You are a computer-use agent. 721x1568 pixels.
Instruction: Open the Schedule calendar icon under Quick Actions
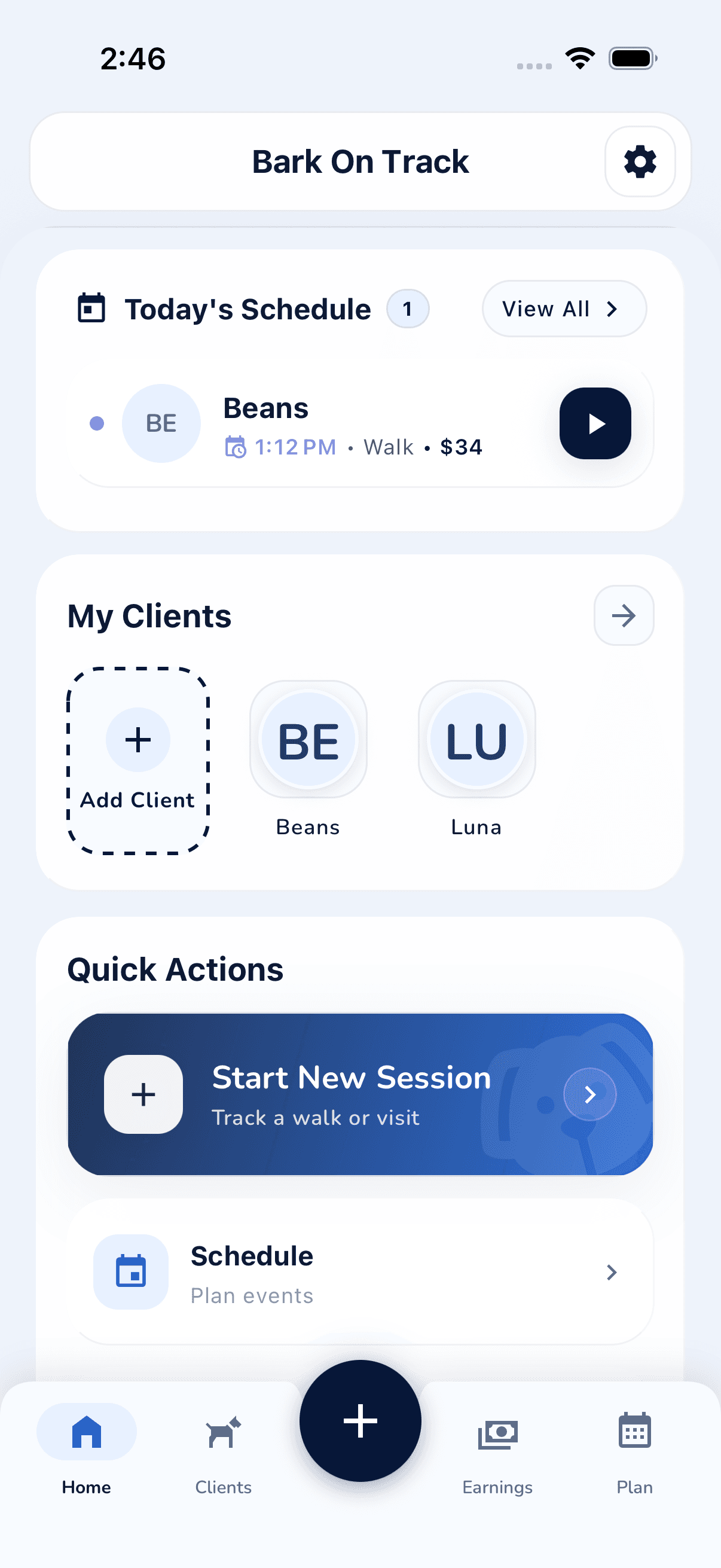[x=130, y=1271]
